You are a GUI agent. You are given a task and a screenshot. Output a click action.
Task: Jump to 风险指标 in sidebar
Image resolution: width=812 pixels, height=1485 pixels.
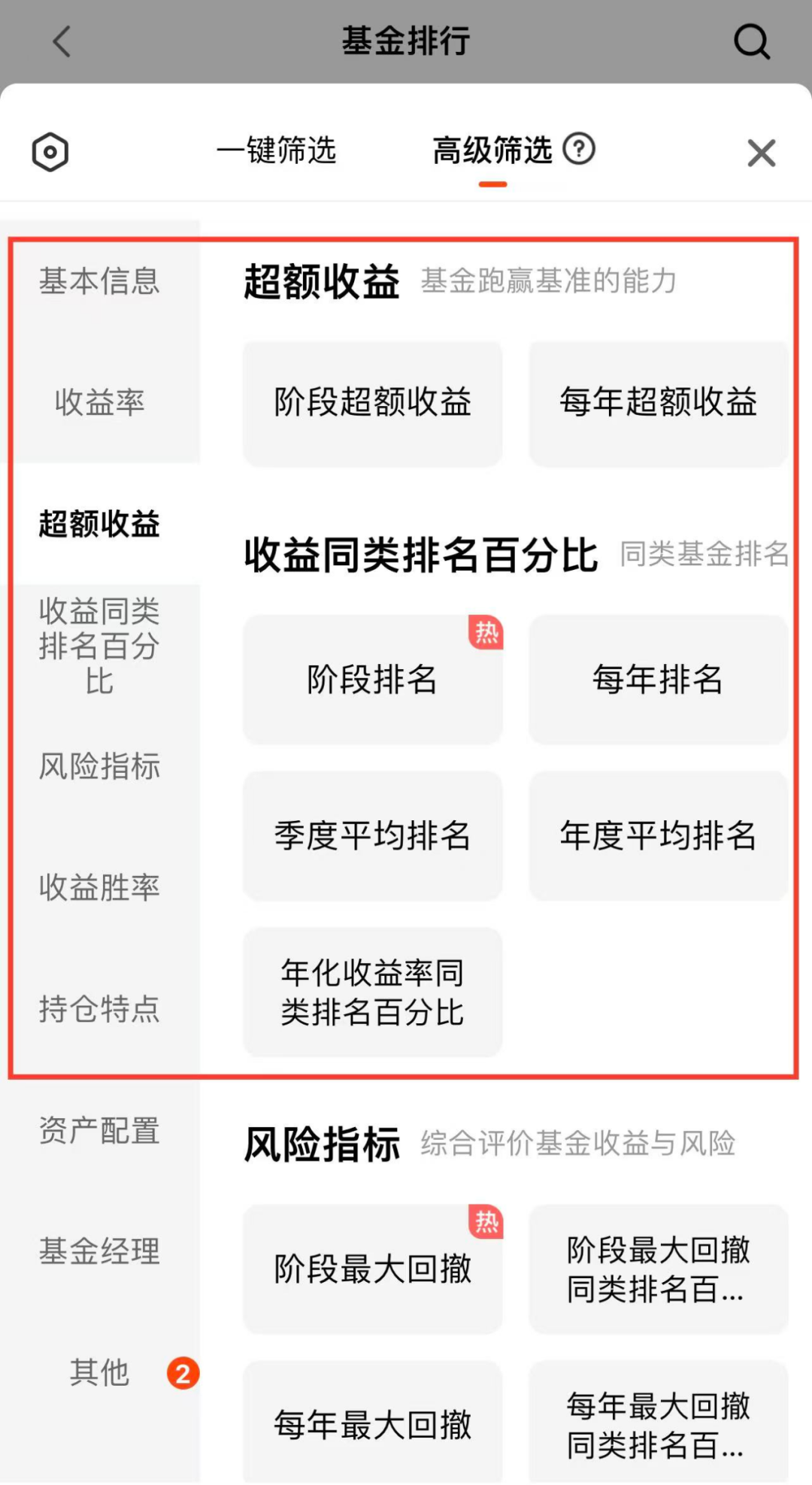(x=99, y=766)
